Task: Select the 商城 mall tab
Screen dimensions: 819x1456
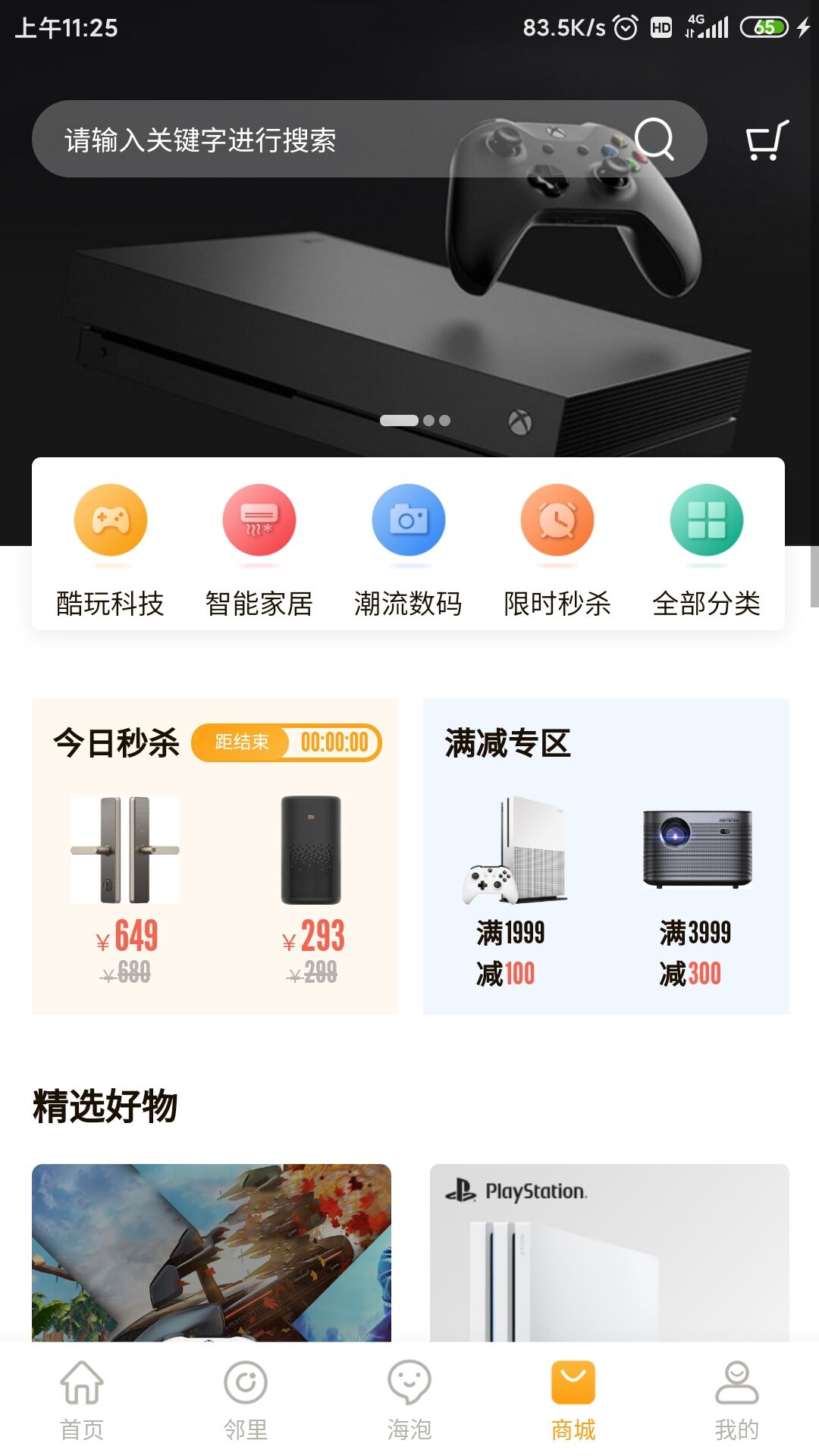Action: (x=573, y=1400)
